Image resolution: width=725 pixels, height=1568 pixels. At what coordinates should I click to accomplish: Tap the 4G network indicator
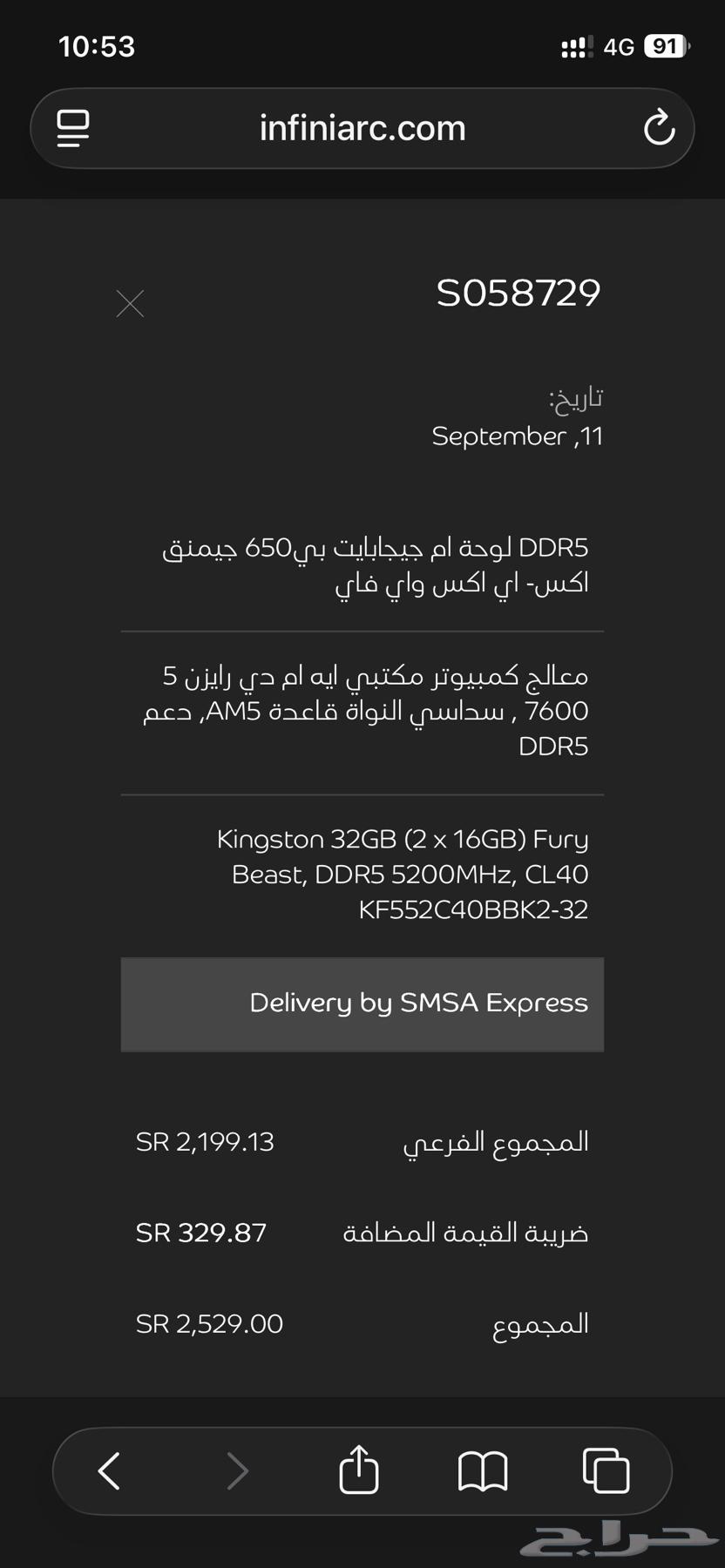pyautogui.click(x=620, y=46)
